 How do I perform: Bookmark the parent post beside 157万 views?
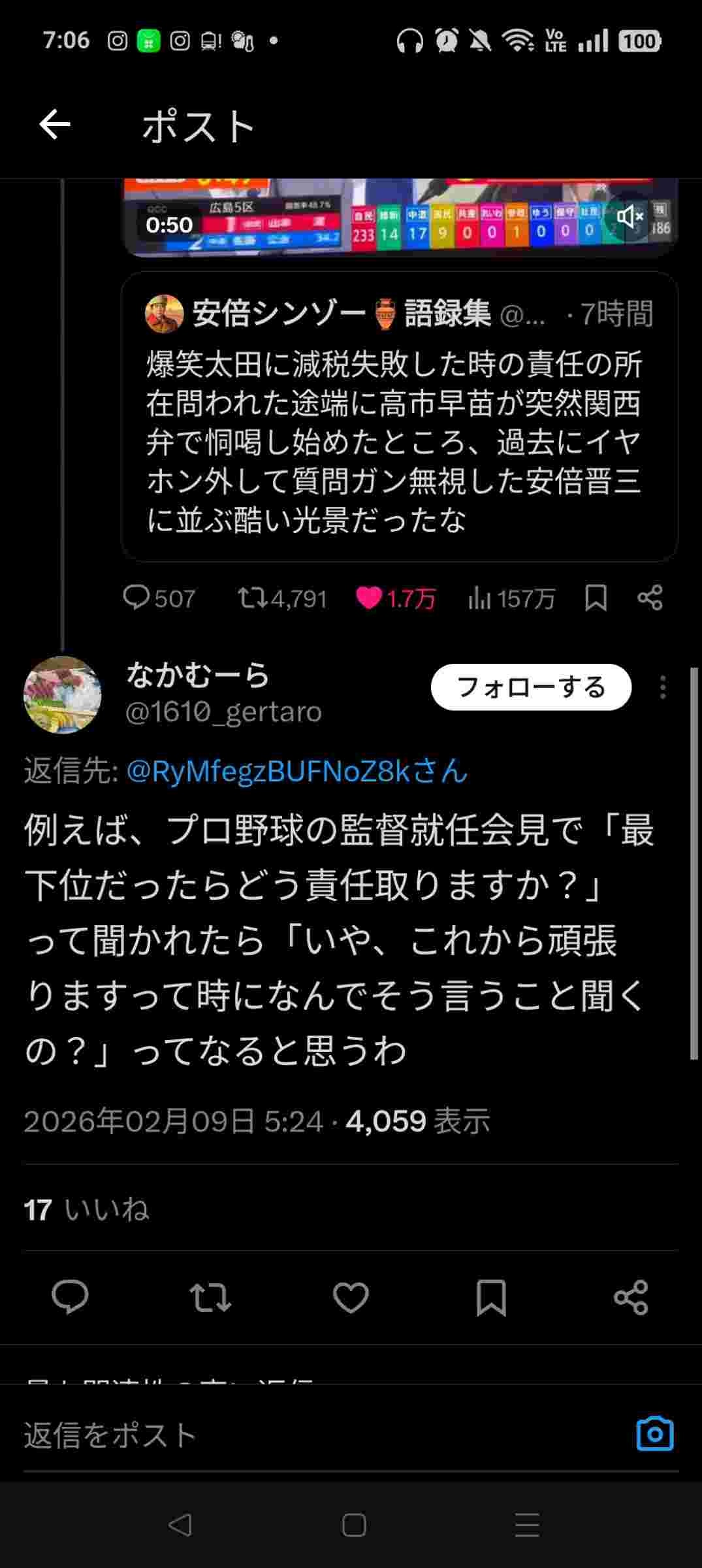click(596, 598)
